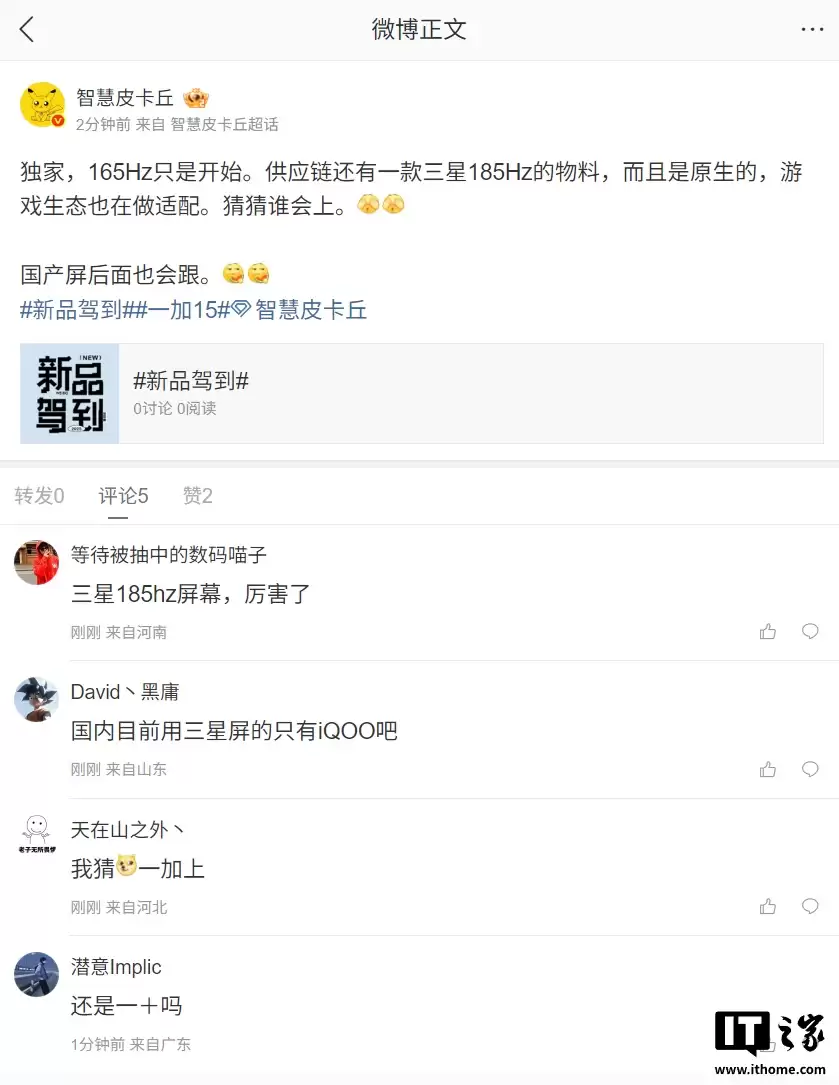Open the #新品驾到# topic card
The image size is (839, 1085).
421,394
